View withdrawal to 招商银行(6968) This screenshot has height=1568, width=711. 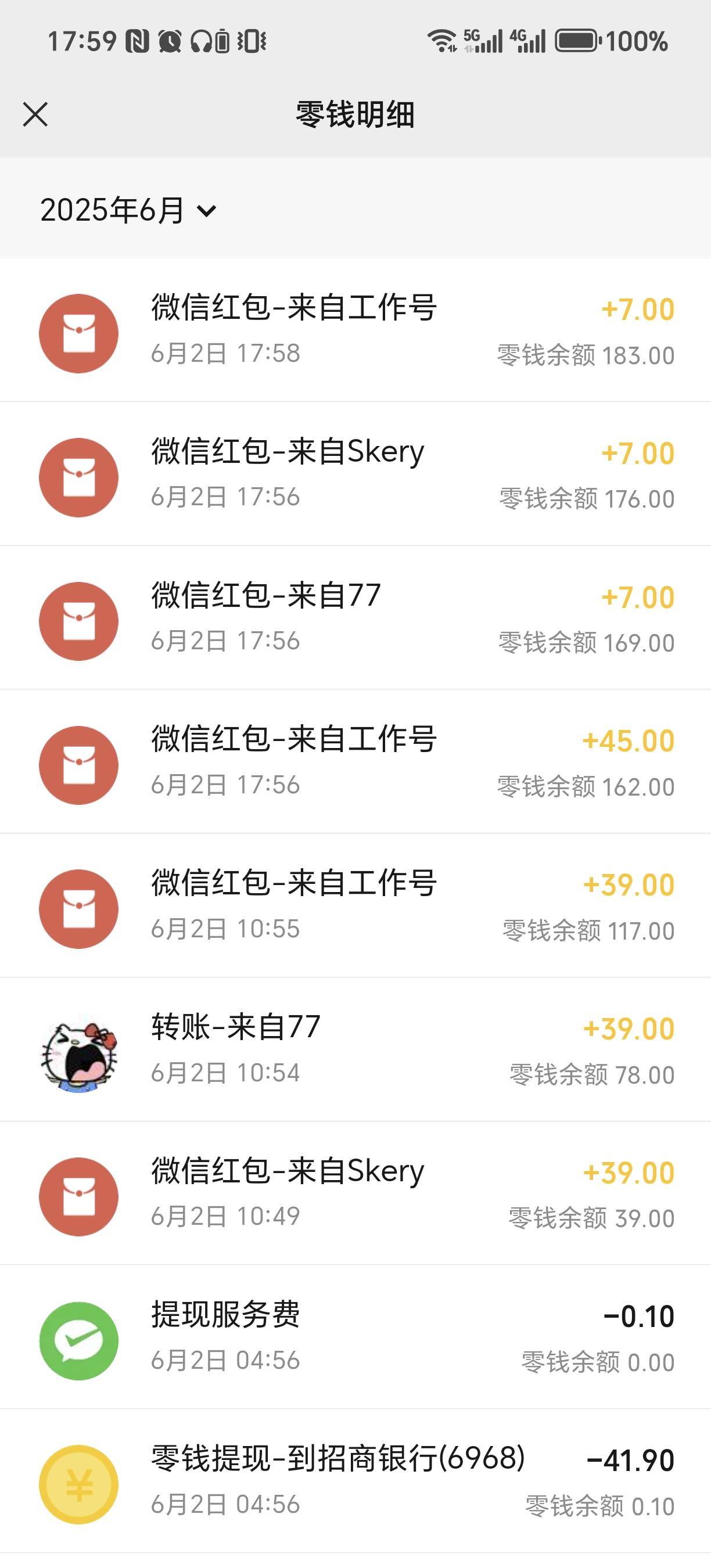[355, 1481]
